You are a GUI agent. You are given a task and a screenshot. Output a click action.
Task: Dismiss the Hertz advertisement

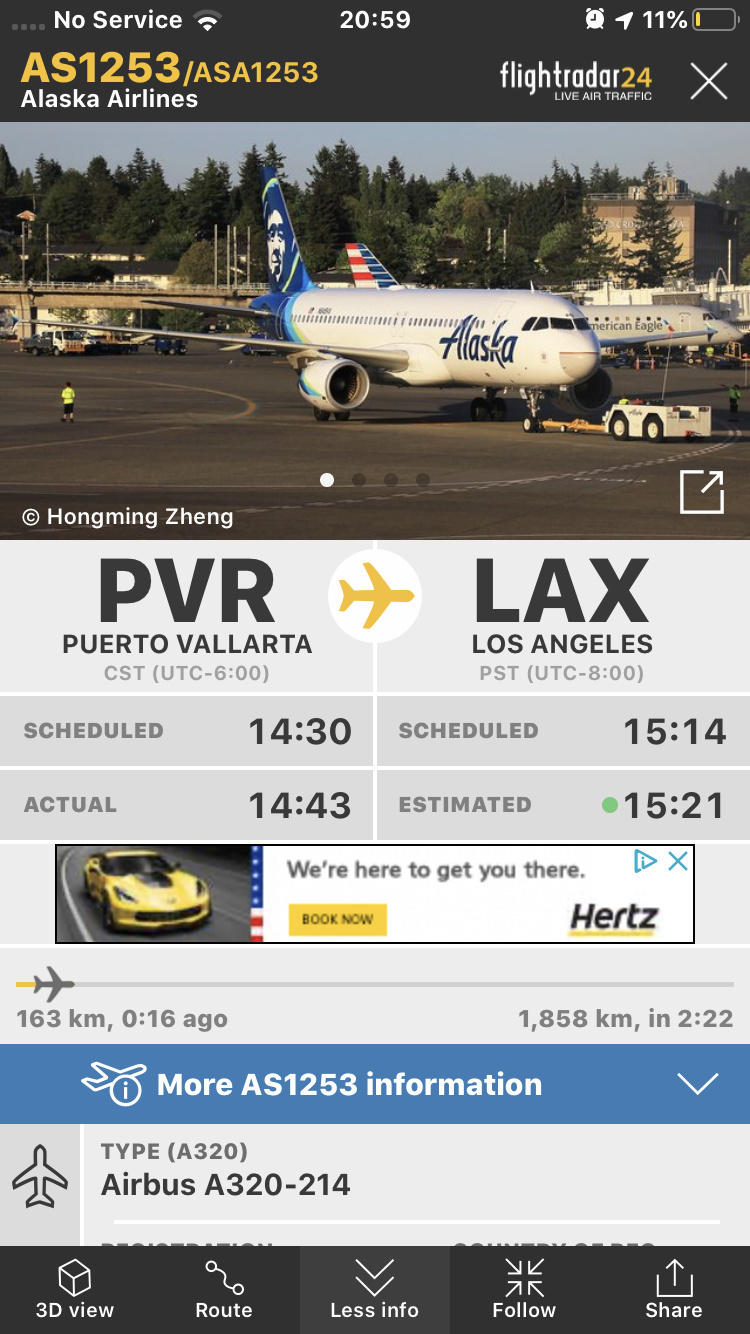point(678,861)
